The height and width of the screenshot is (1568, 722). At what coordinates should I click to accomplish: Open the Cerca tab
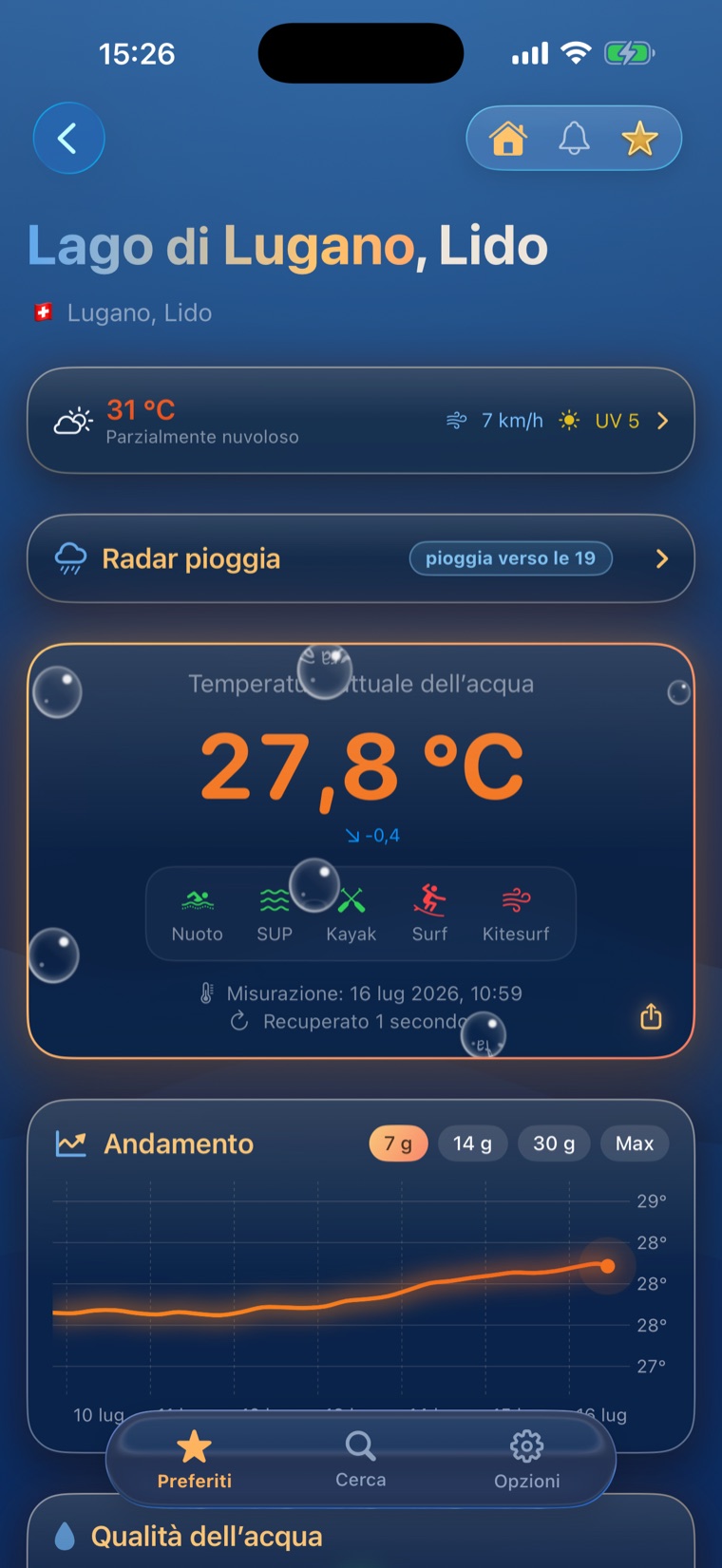pos(361,1460)
